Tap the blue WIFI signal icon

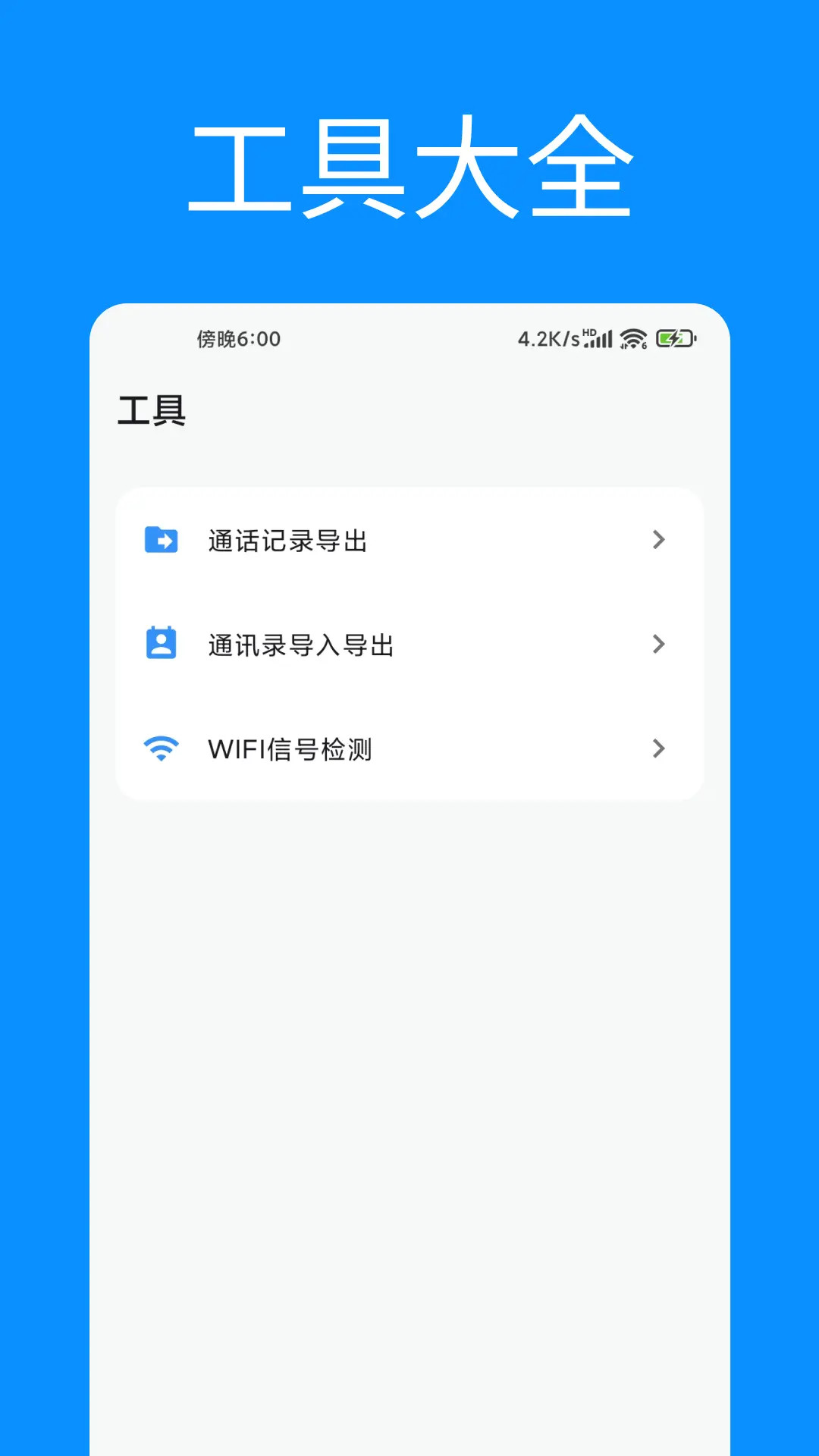pos(160,748)
